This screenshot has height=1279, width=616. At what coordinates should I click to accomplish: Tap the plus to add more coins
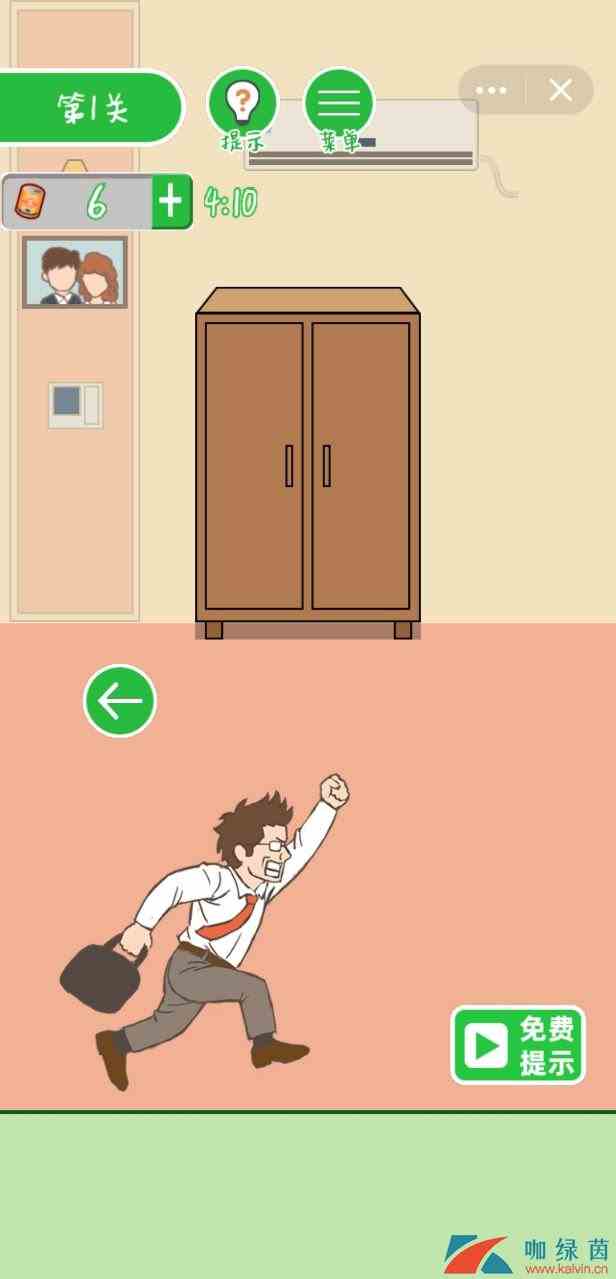point(171,202)
